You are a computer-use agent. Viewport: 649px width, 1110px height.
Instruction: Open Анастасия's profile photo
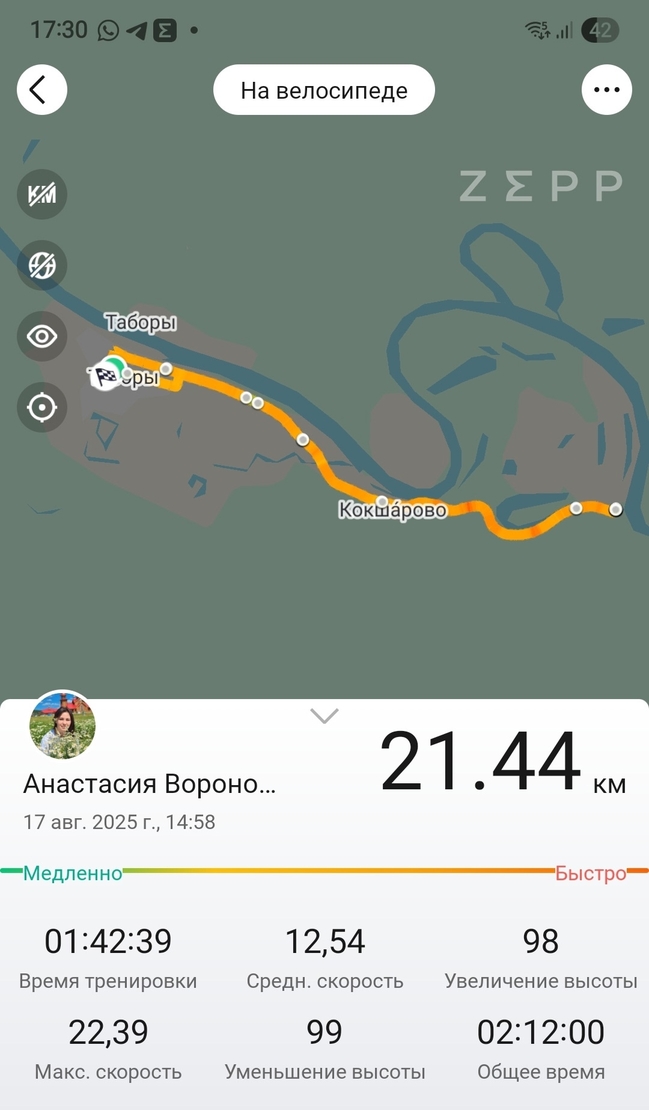[63, 725]
